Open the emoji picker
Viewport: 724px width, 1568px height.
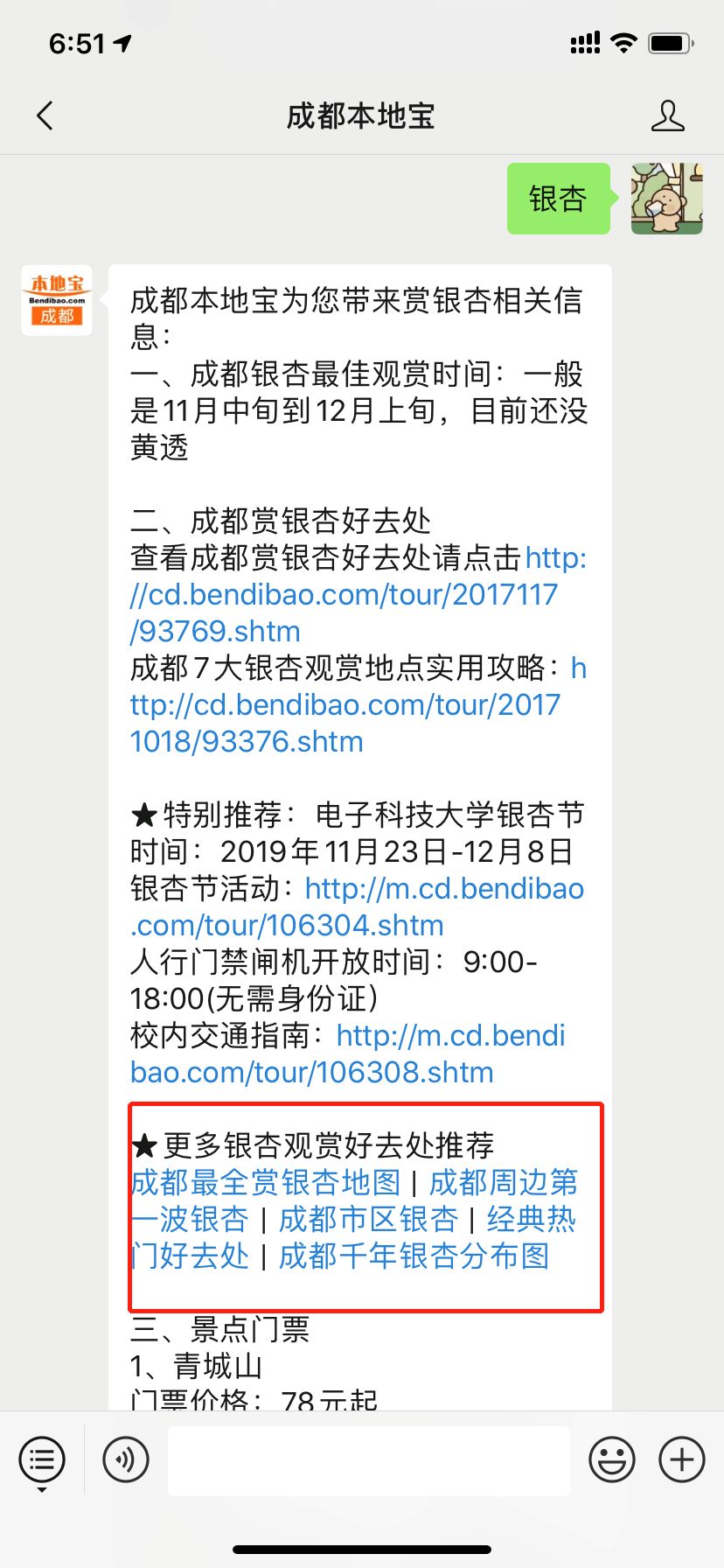[611, 1459]
